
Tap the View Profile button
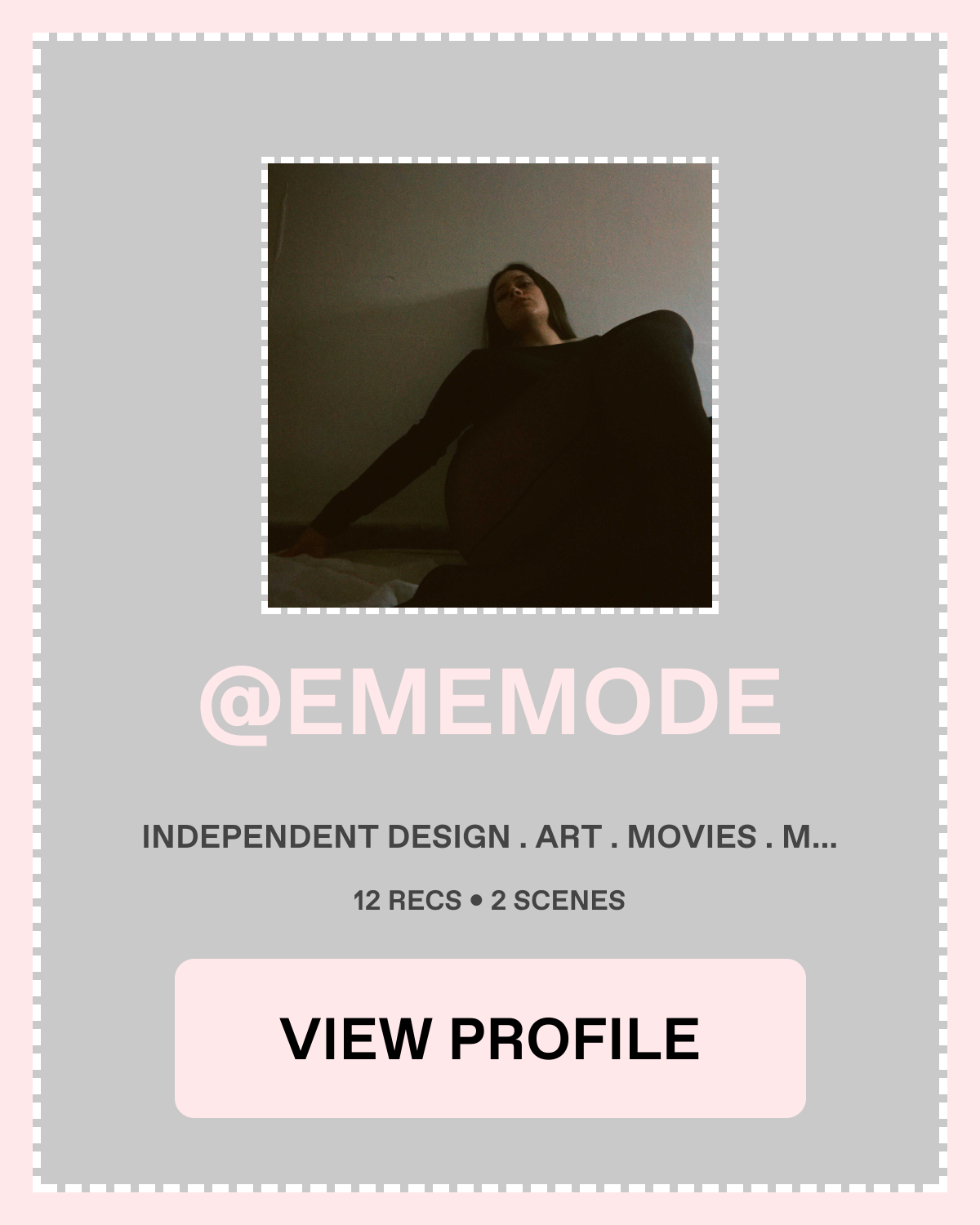(490, 1038)
